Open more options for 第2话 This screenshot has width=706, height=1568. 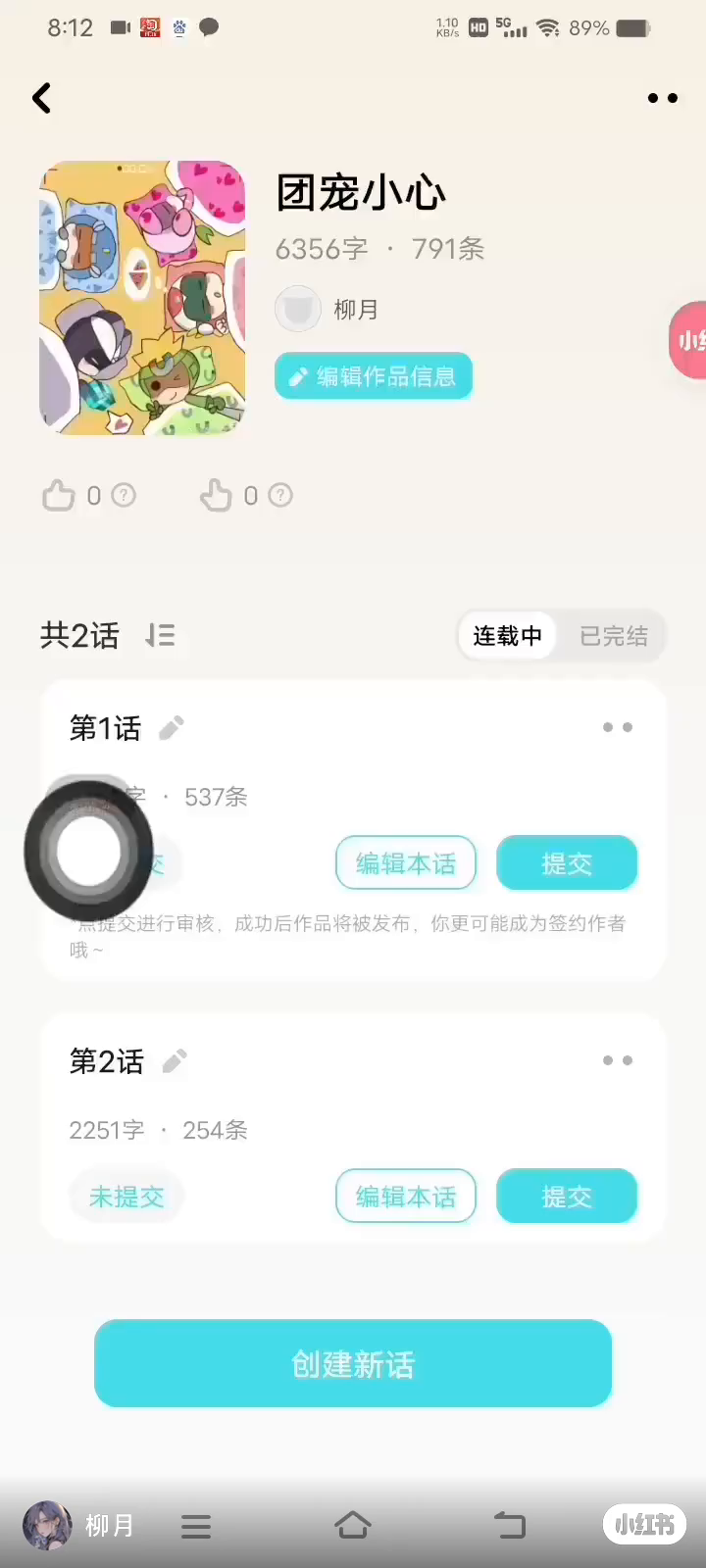pyautogui.click(x=617, y=1060)
